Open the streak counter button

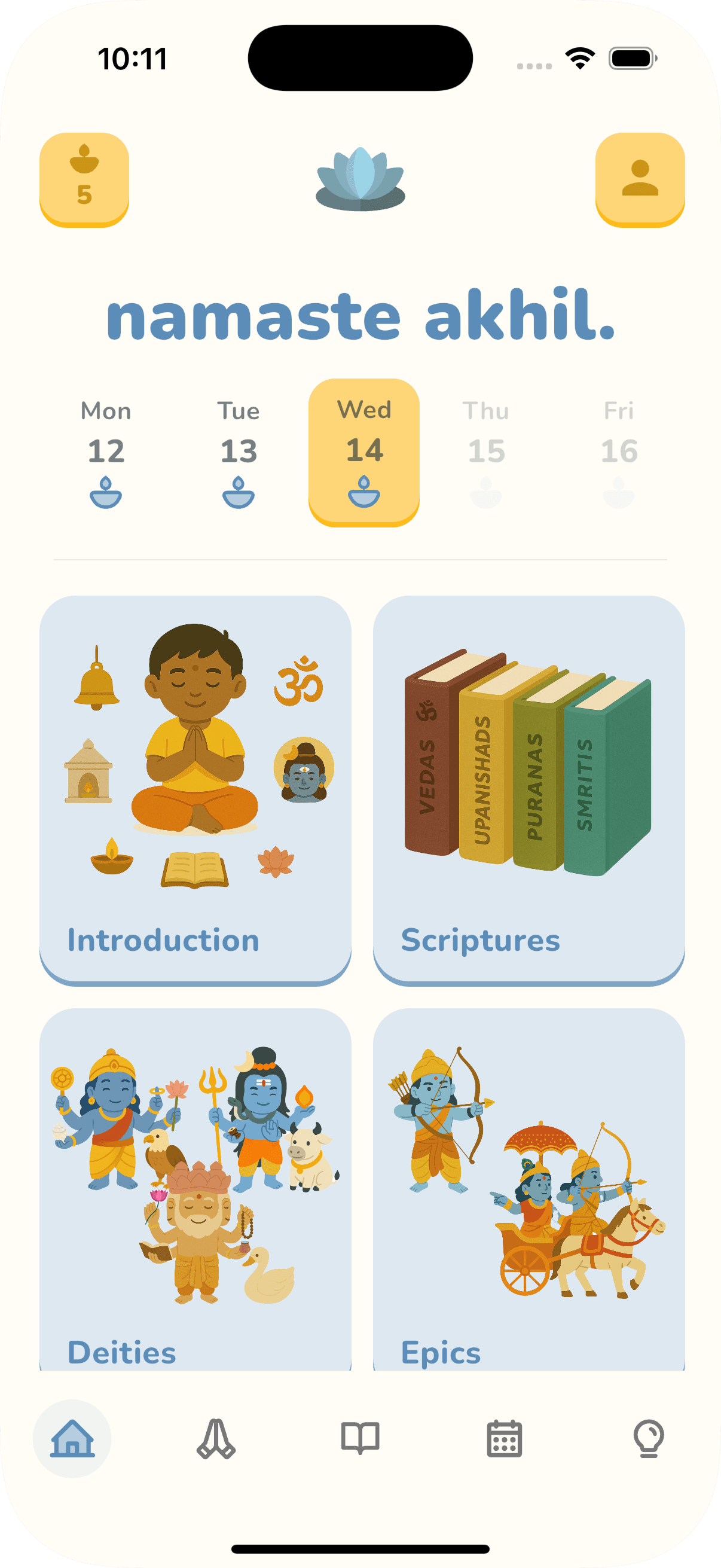pos(84,179)
